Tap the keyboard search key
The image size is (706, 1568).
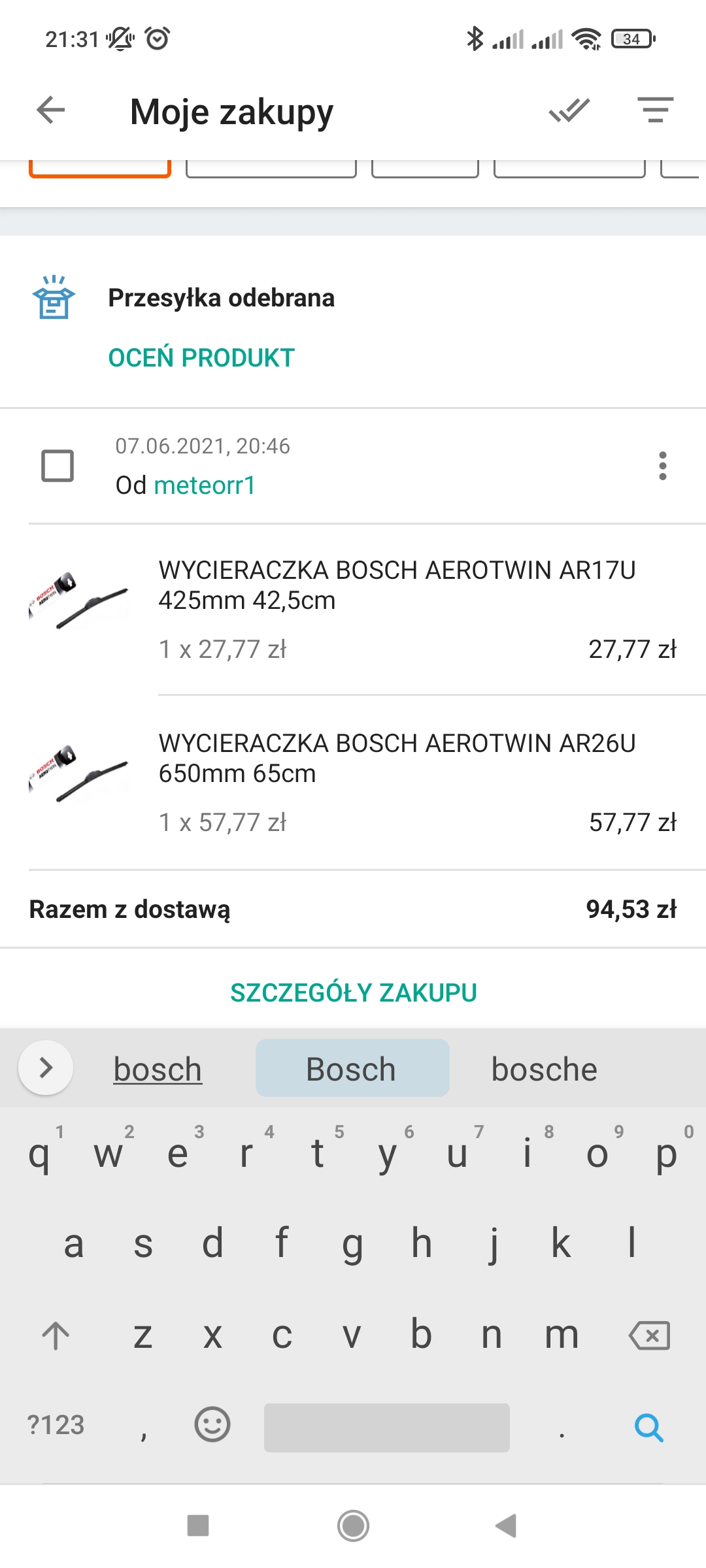(x=648, y=1427)
